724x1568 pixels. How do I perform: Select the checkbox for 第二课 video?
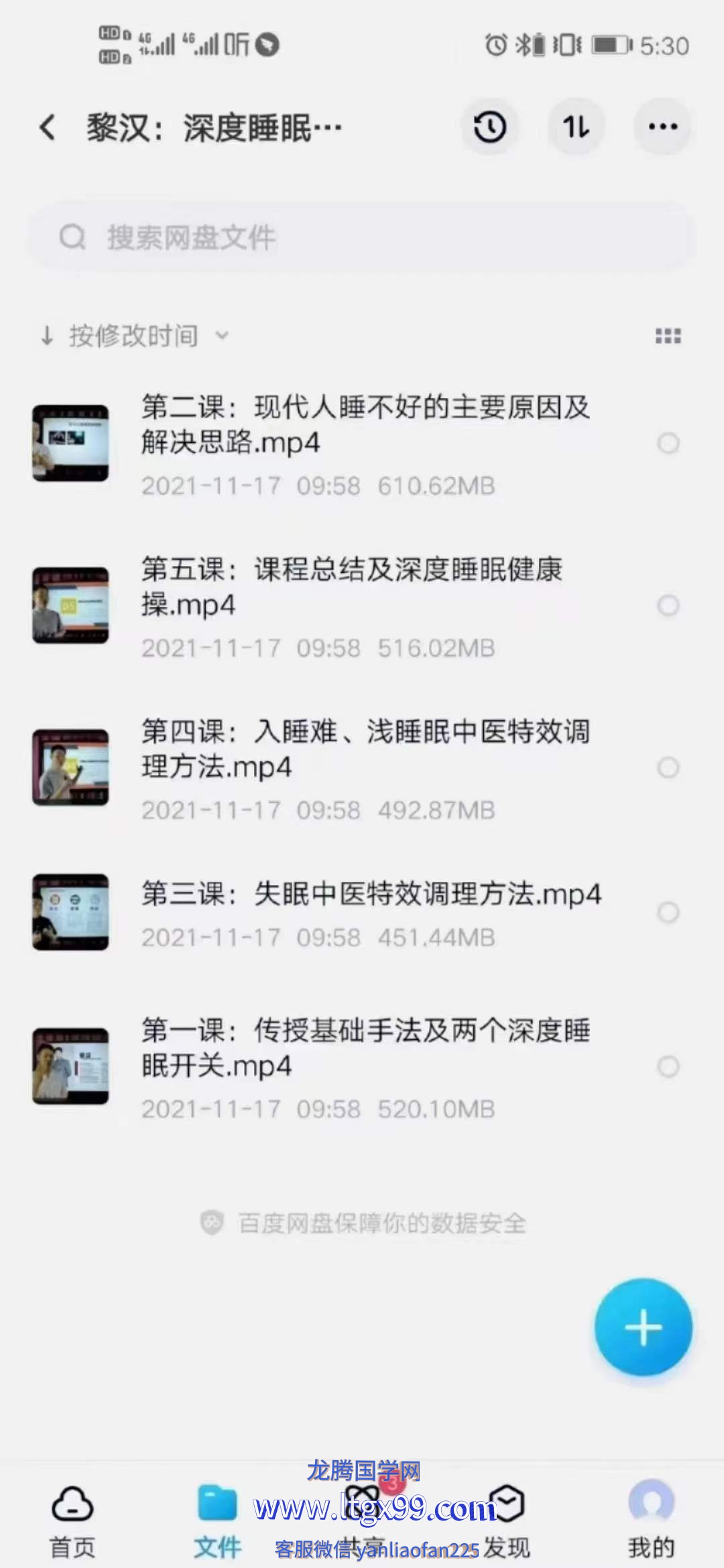tap(668, 443)
